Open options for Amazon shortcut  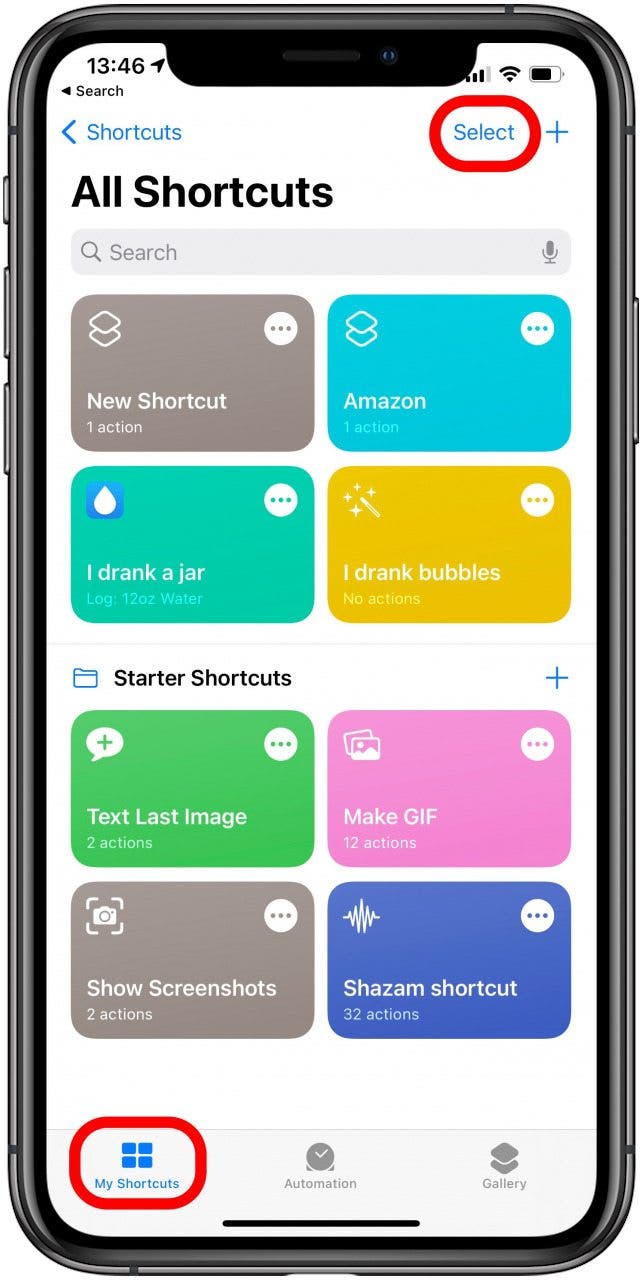click(538, 328)
